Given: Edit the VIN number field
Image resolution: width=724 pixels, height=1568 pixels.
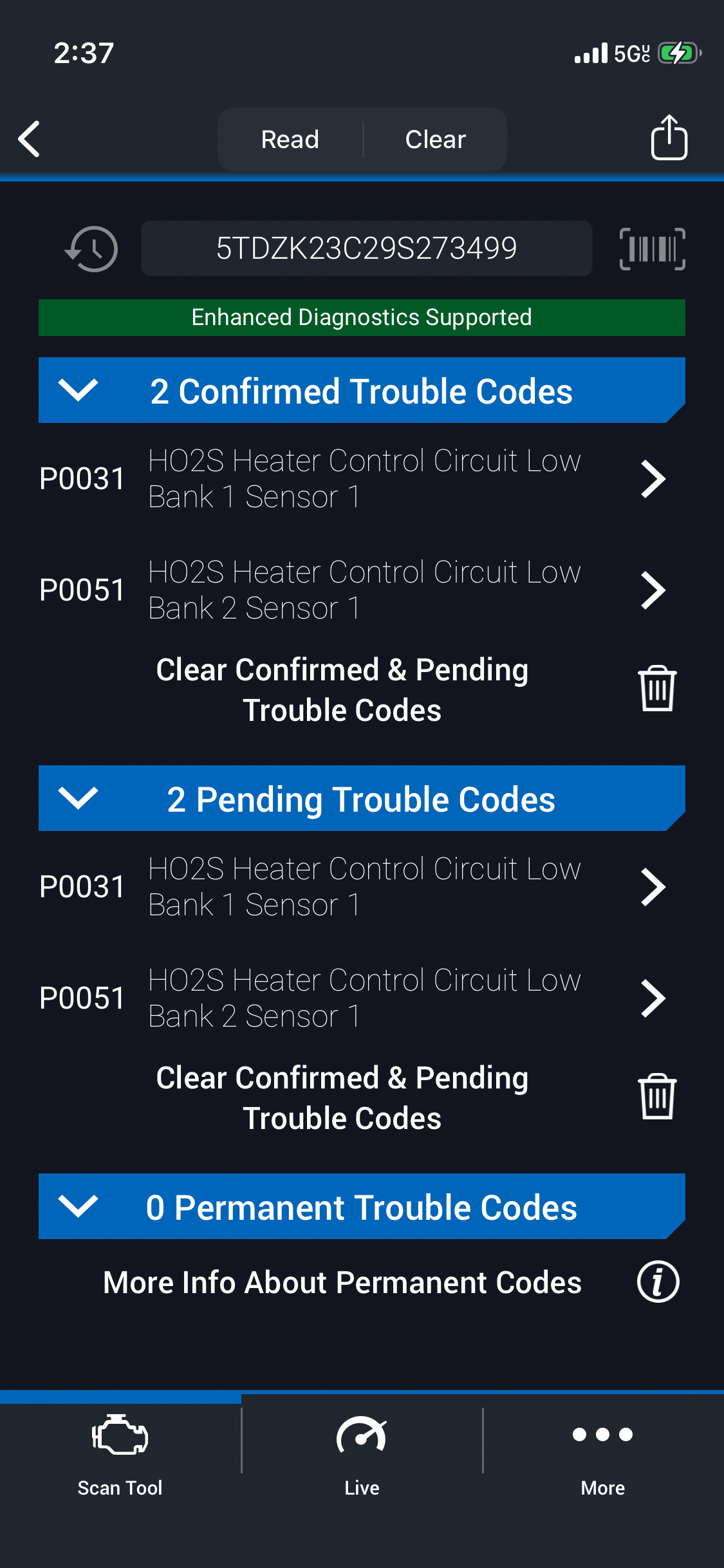Looking at the screenshot, I should tap(366, 248).
